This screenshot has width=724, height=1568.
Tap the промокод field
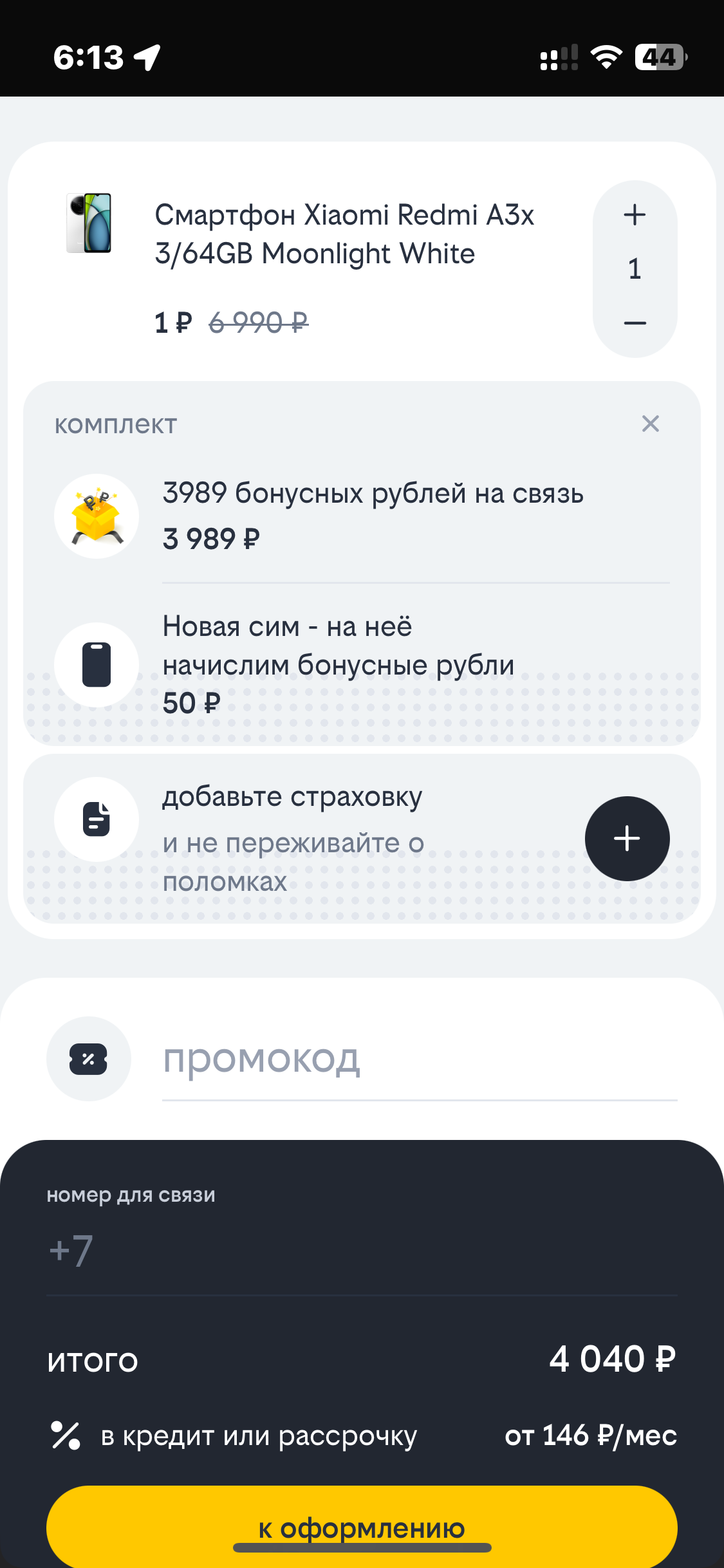(x=418, y=1059)
